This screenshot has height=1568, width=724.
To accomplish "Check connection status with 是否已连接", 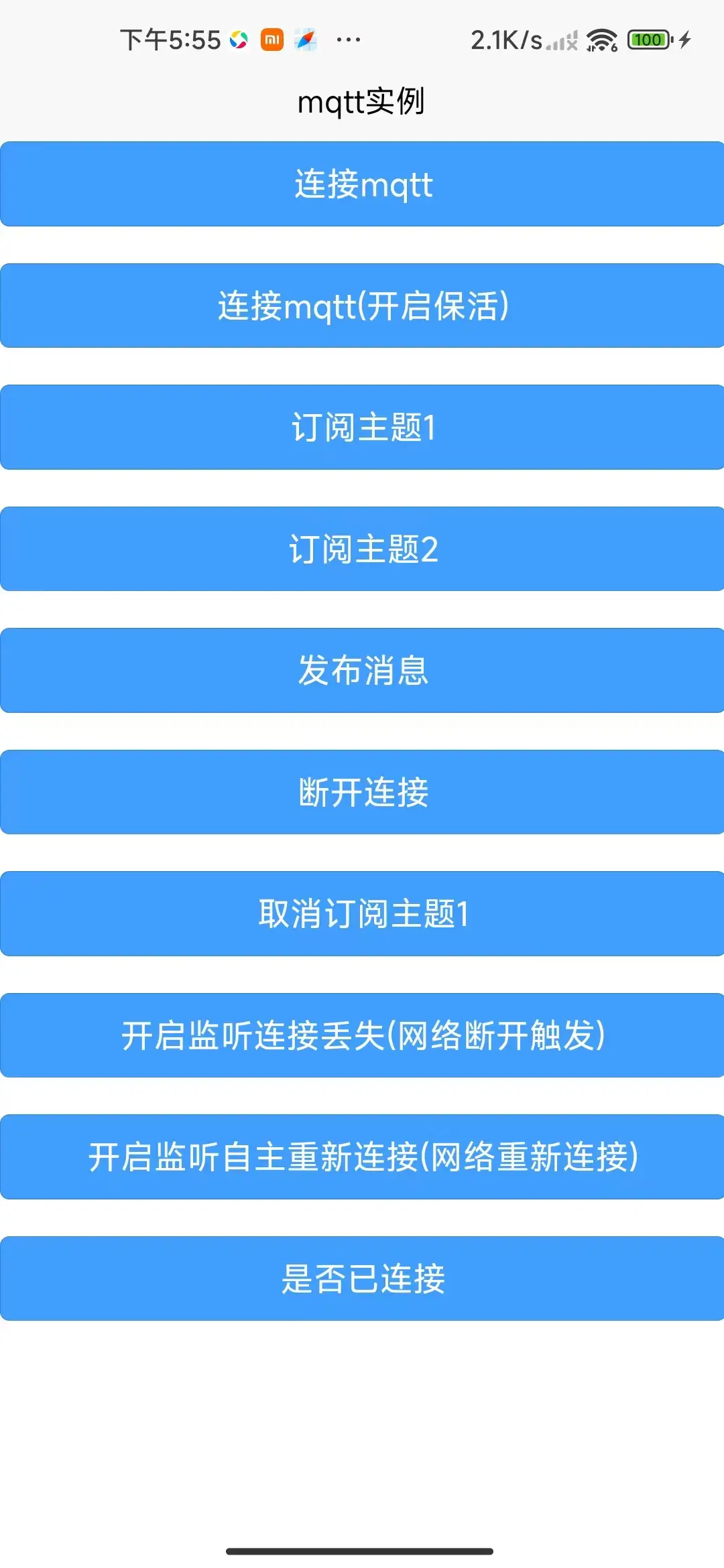I will tap(362, 1279).
